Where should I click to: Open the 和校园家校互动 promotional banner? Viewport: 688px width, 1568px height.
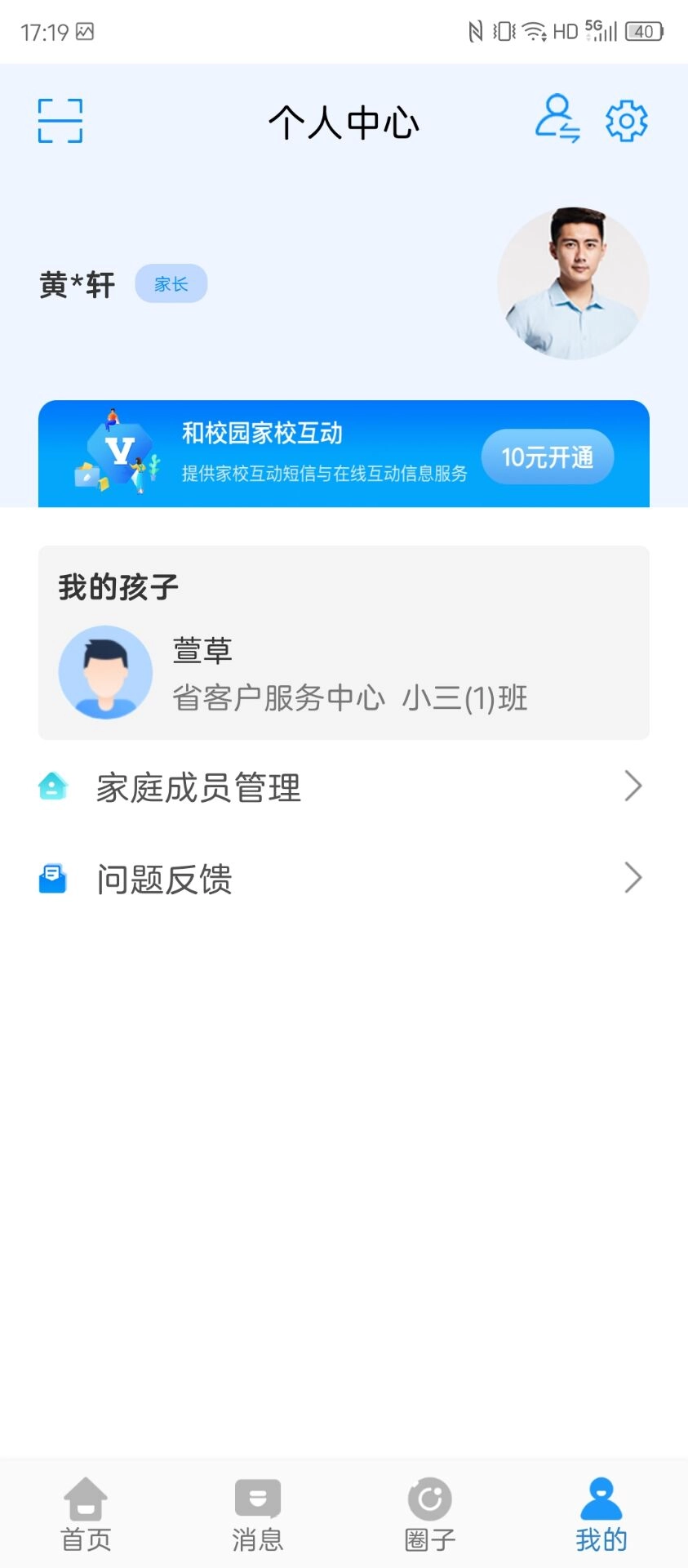343,455
